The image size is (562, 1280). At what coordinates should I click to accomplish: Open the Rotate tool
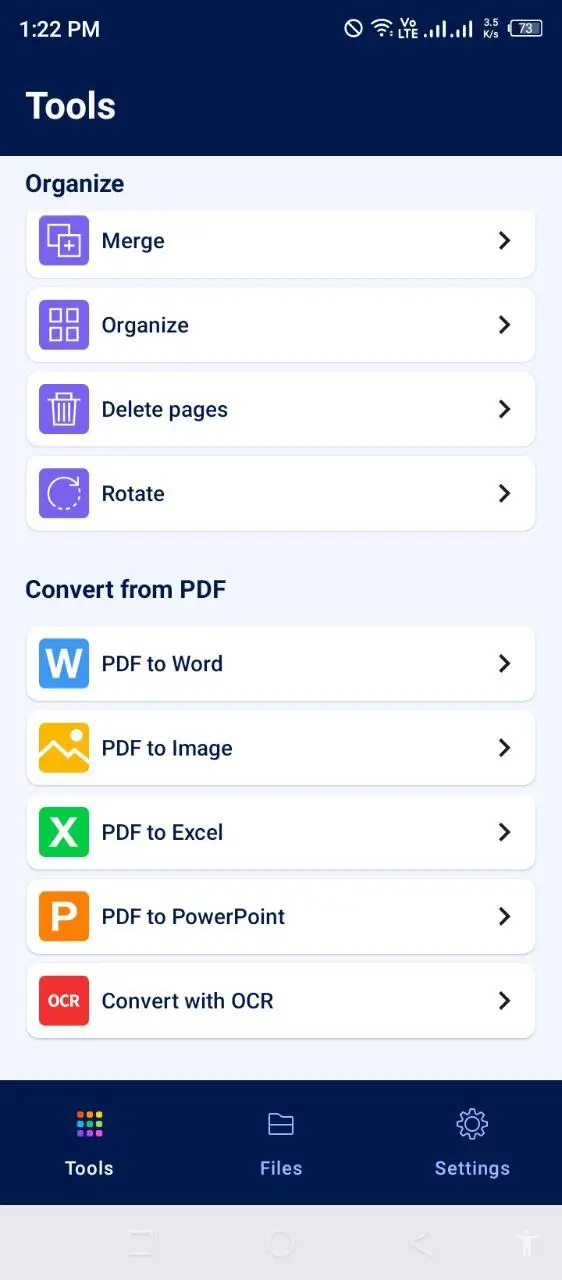tap(281, 493)
